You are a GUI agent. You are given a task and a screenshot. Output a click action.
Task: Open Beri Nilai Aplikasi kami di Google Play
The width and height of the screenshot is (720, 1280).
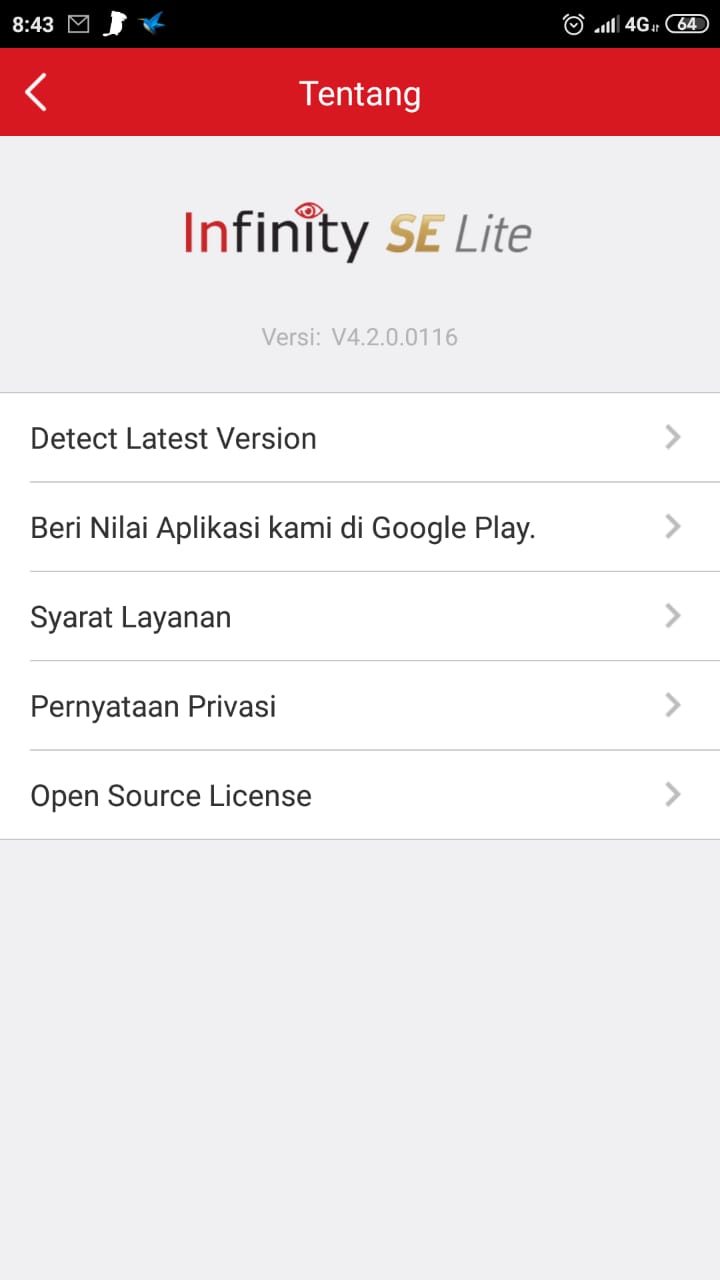point(360,527)
